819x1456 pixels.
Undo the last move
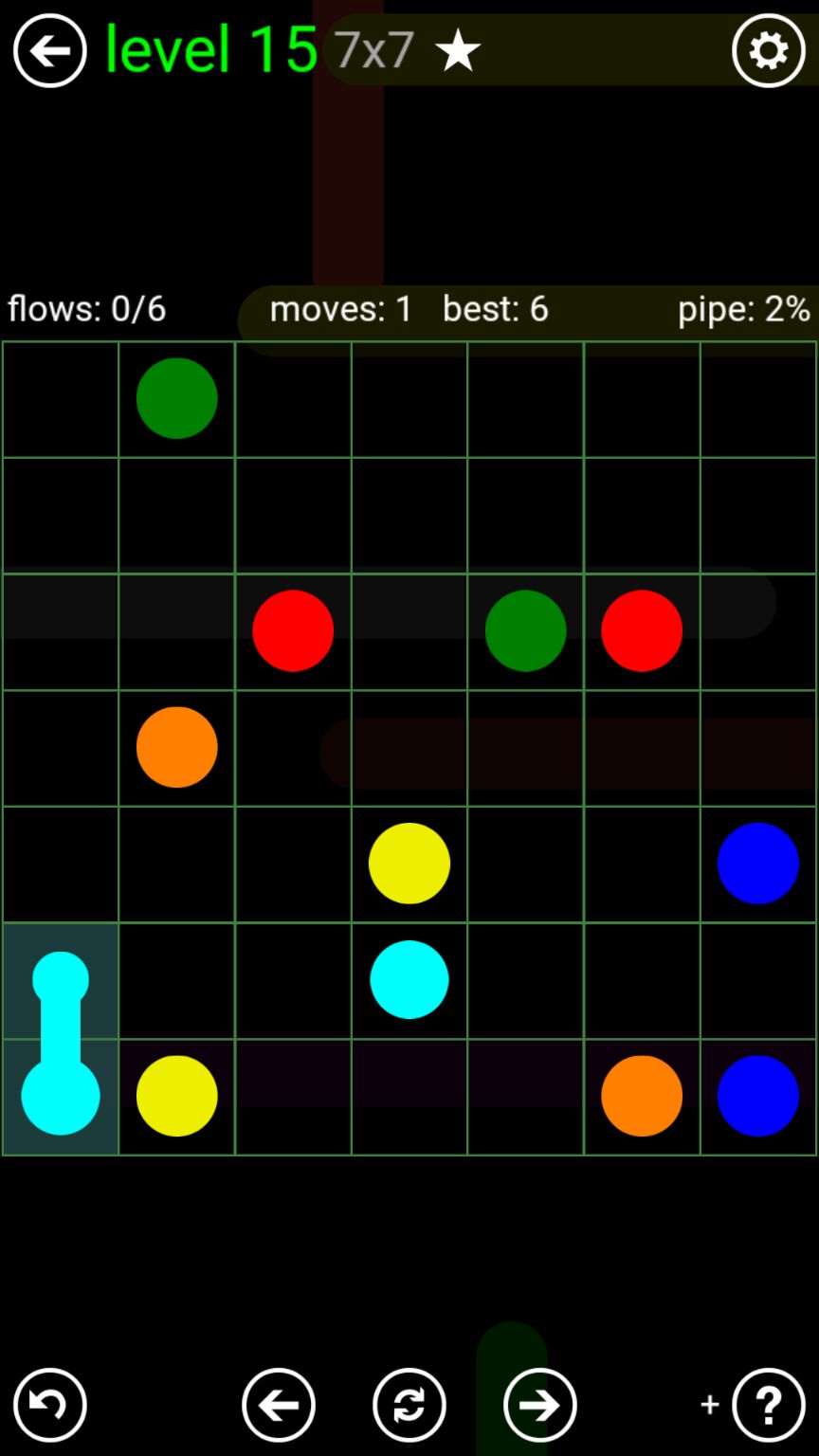[50, 1405]
